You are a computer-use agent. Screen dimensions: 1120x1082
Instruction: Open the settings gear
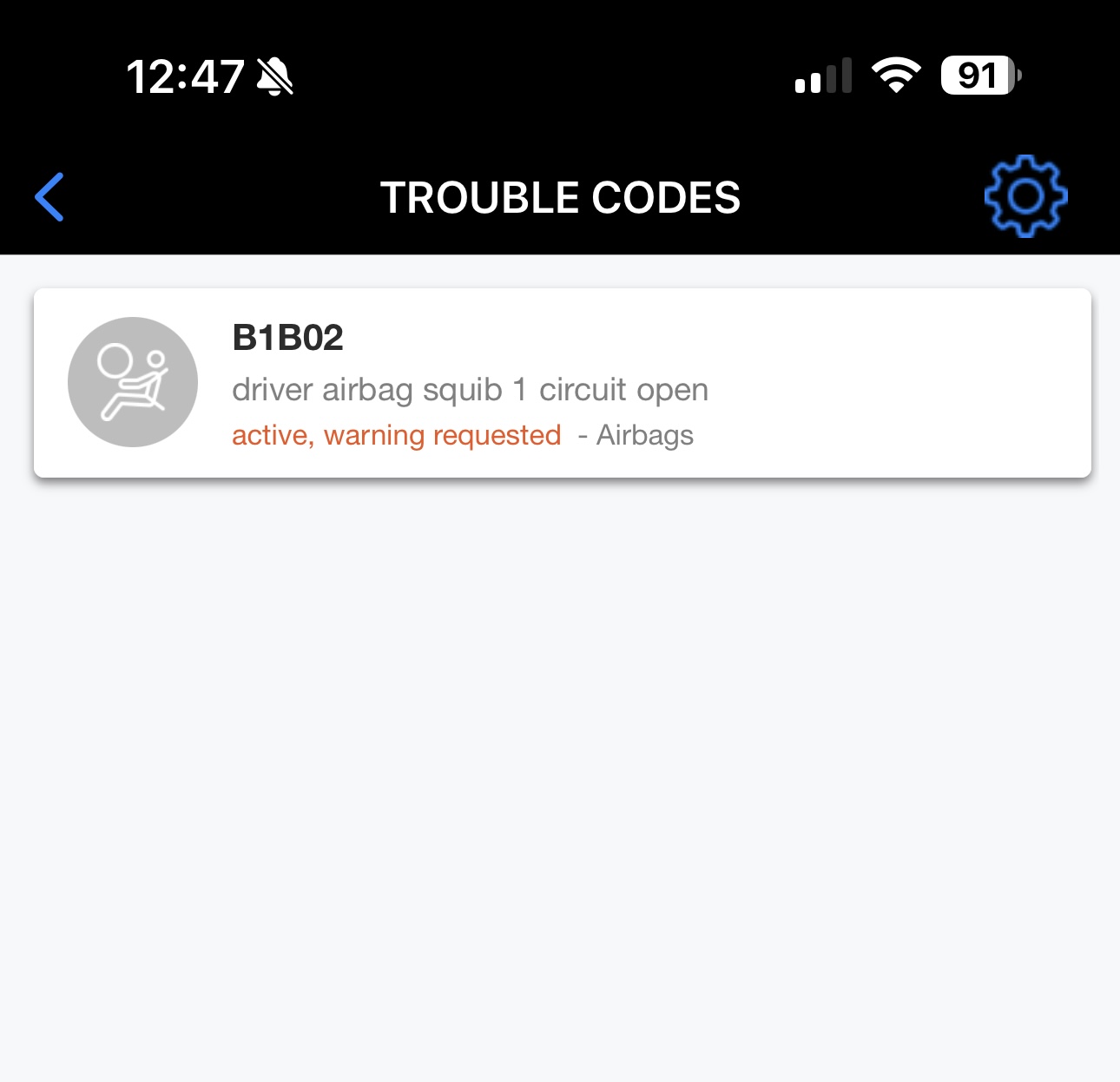(1024, 196)
